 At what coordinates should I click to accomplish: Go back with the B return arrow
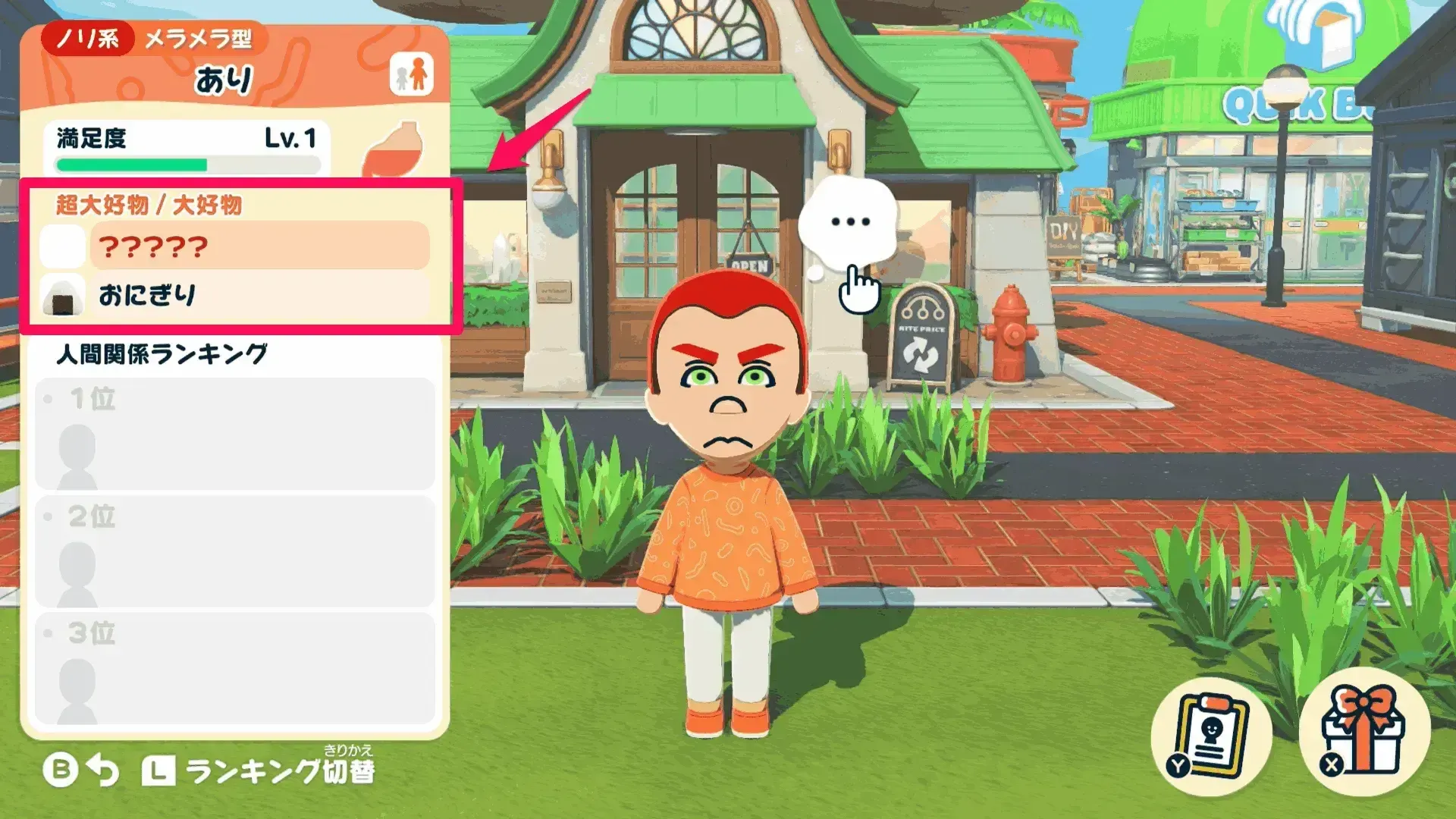click(82, 770)
